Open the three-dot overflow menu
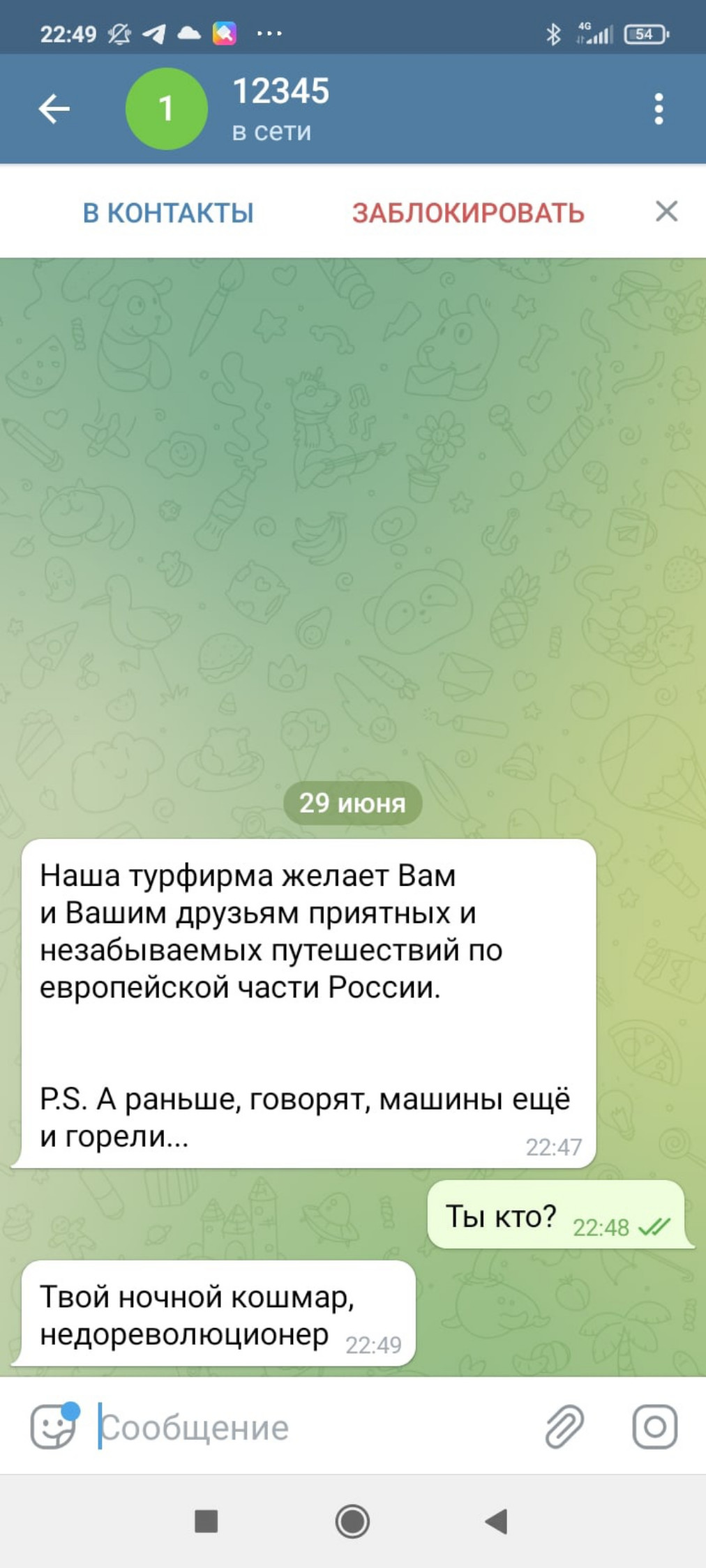The width and height of the screenshot is (706, 1568). (659, 109)
